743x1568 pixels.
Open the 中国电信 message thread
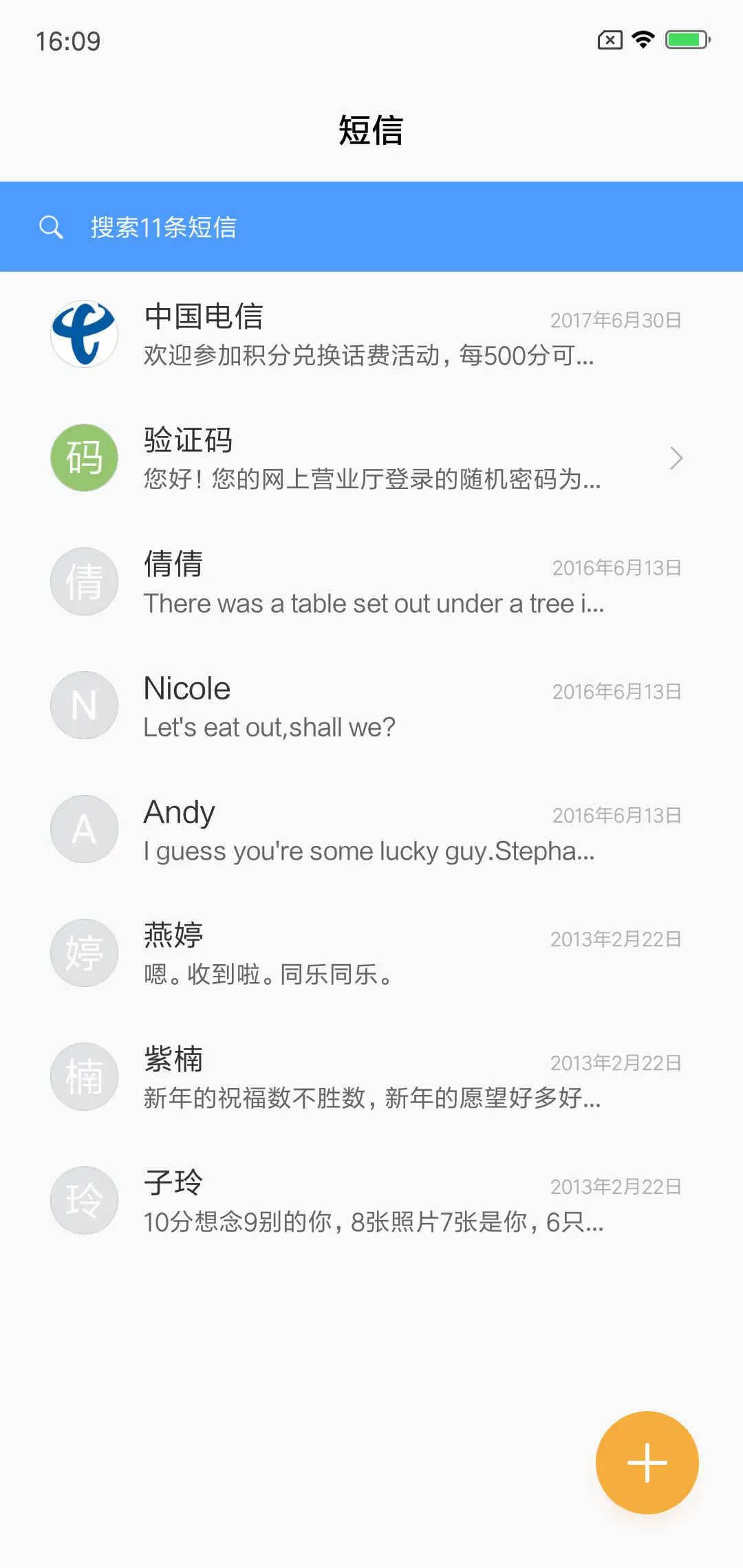[371, 334]
